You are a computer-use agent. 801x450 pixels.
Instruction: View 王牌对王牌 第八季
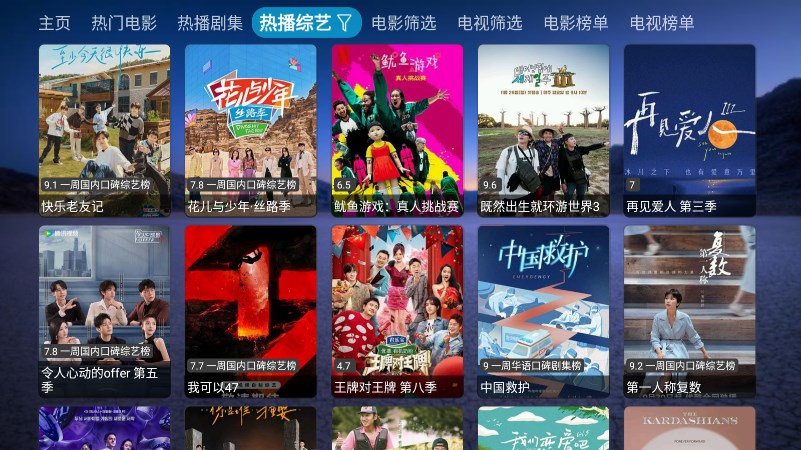pos(397,310)
